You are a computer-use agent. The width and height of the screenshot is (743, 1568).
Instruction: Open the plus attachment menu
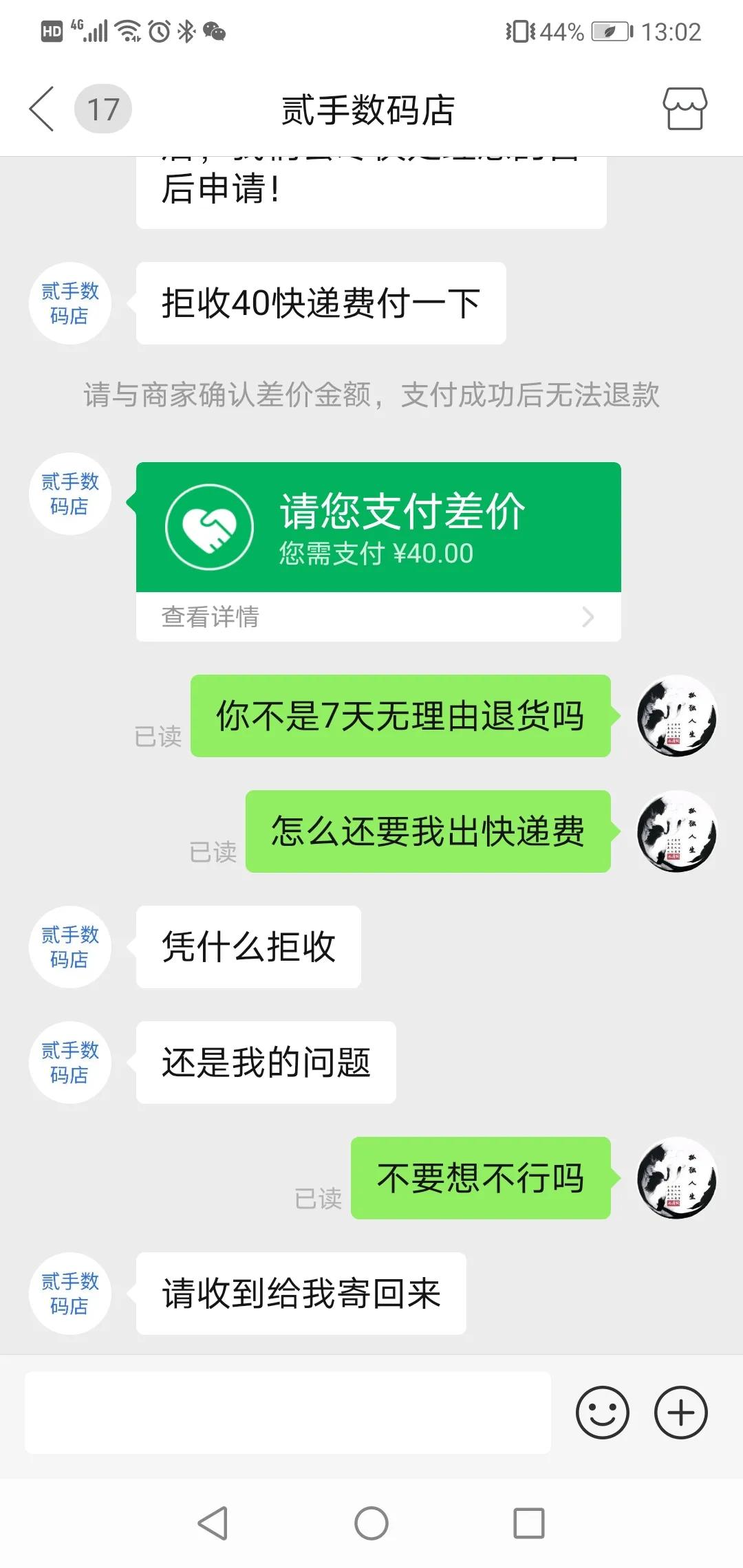pos(680,1413)
